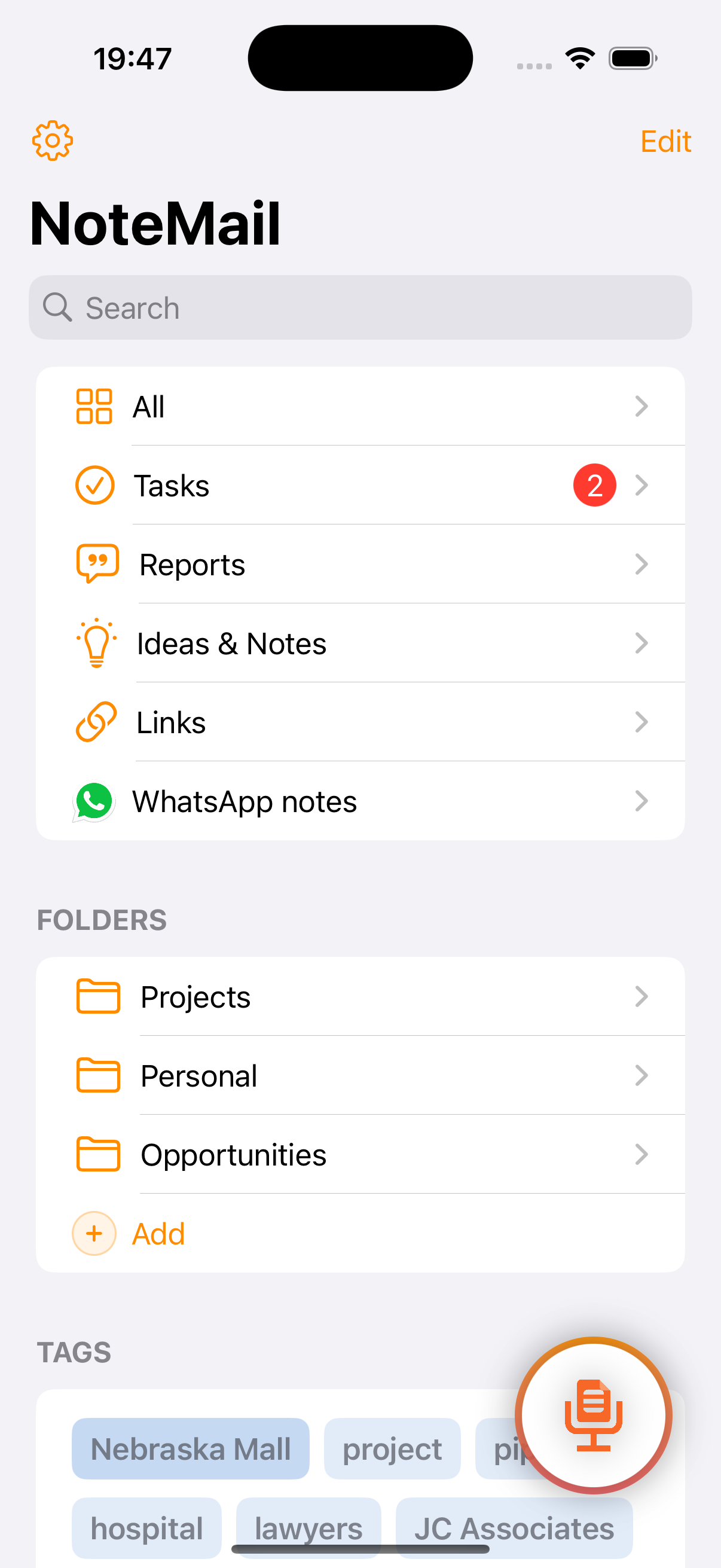
Task: Open the Personal folder
Action: pyautogui.click(x=360, y=1076)
